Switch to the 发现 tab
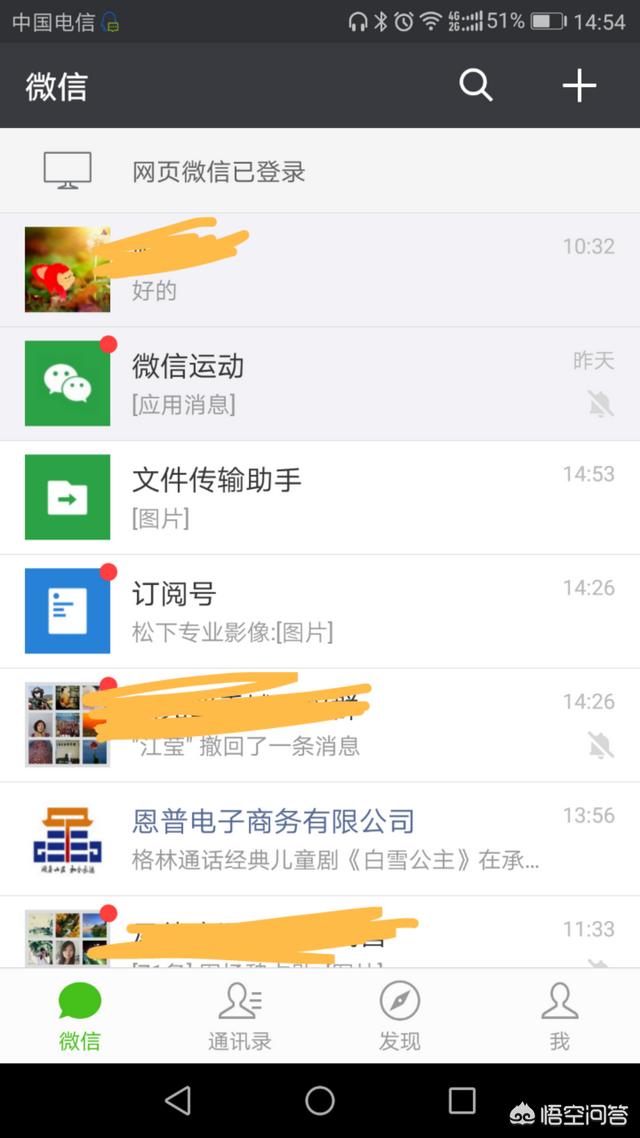640x1138 pixels. pos(400,1015)
